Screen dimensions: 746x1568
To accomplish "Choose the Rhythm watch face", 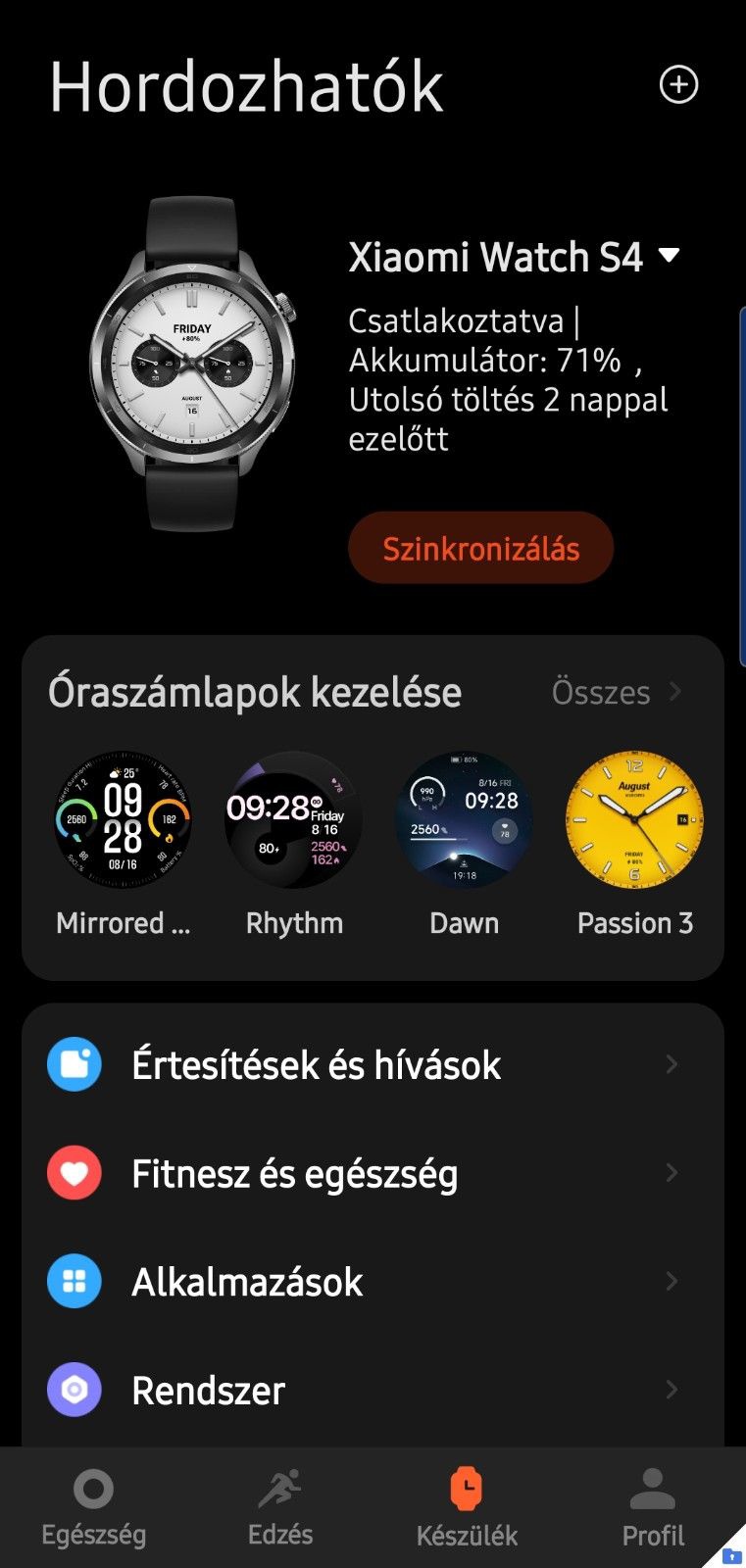I will (x=293, y=820).
